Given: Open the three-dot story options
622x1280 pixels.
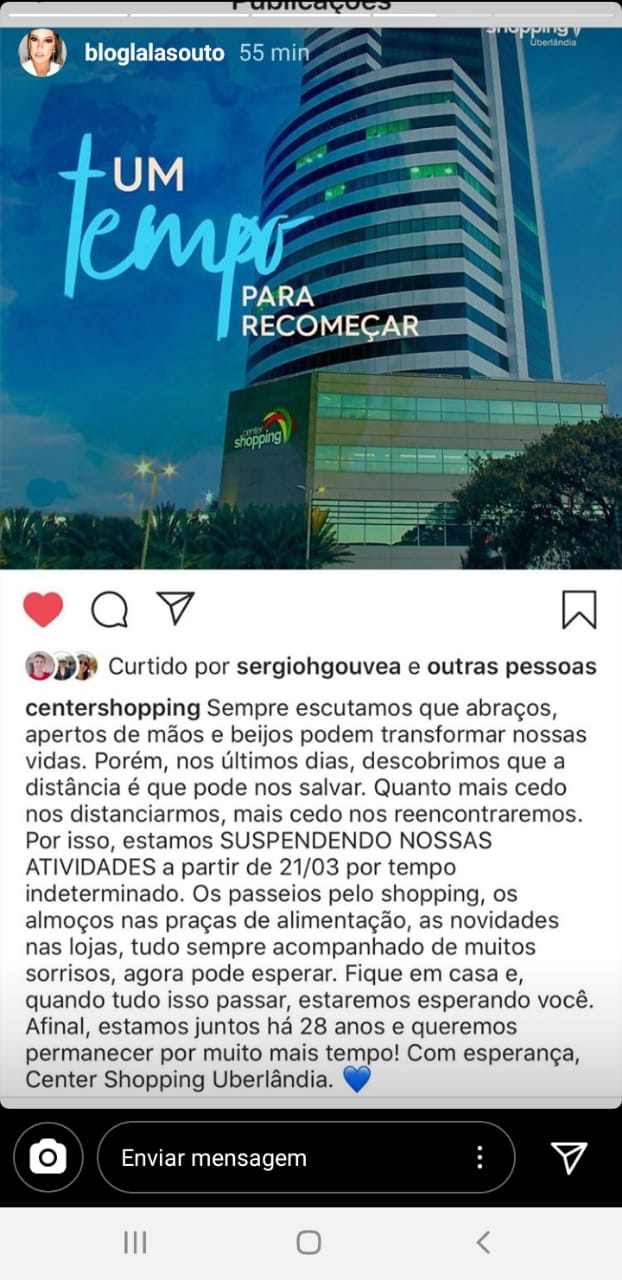Looking at the screenshot, I should [x=480, y=1157].
